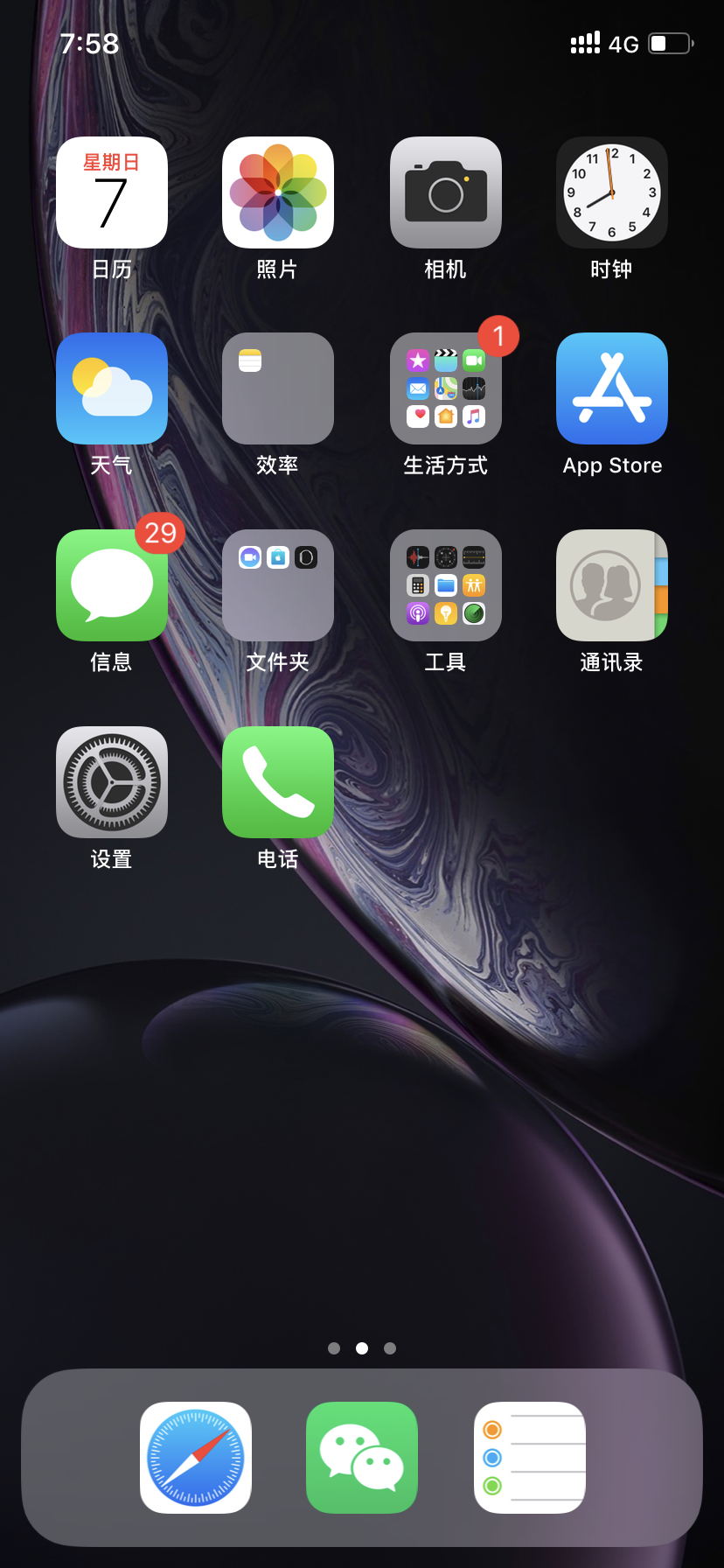The height and width of the screenshot is (1568, 724).
Task: Open Messages (信息) with 29 unread
Action: point(112,585)
